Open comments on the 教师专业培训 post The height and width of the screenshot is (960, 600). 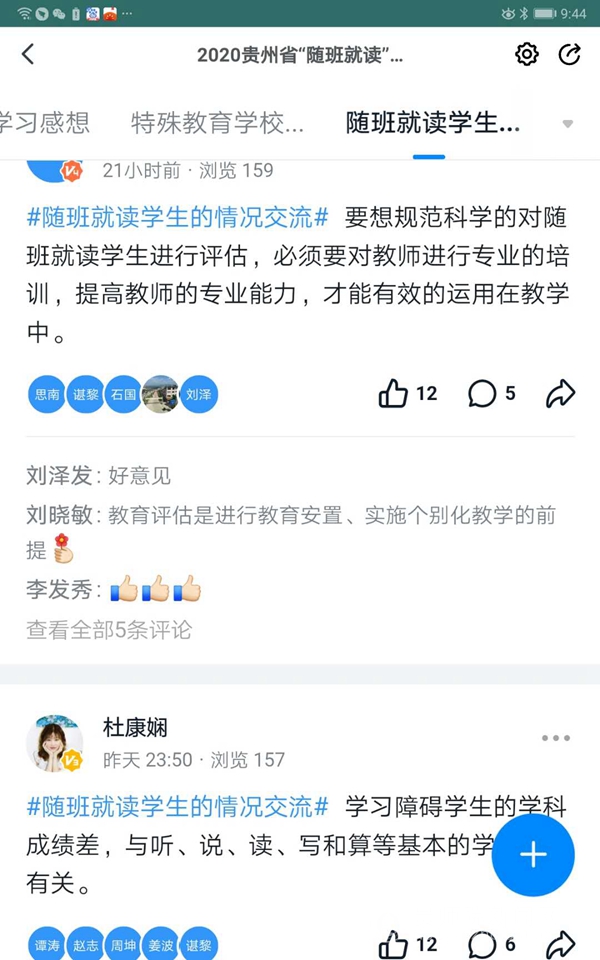tap(483, 394)
